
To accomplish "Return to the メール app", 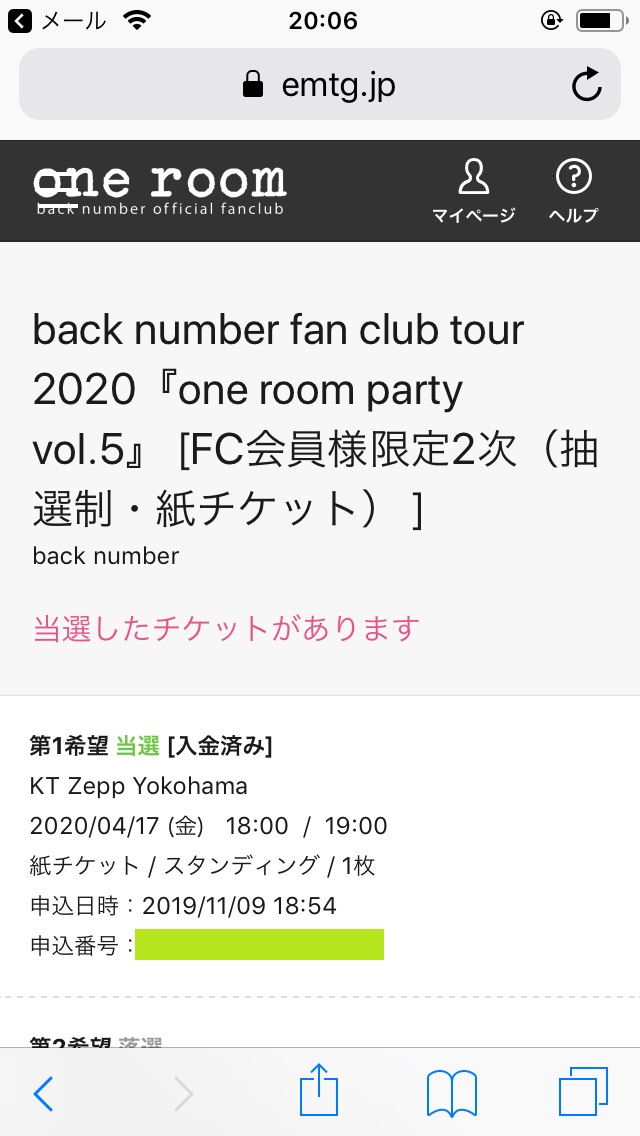I will [x=60, y=20].
